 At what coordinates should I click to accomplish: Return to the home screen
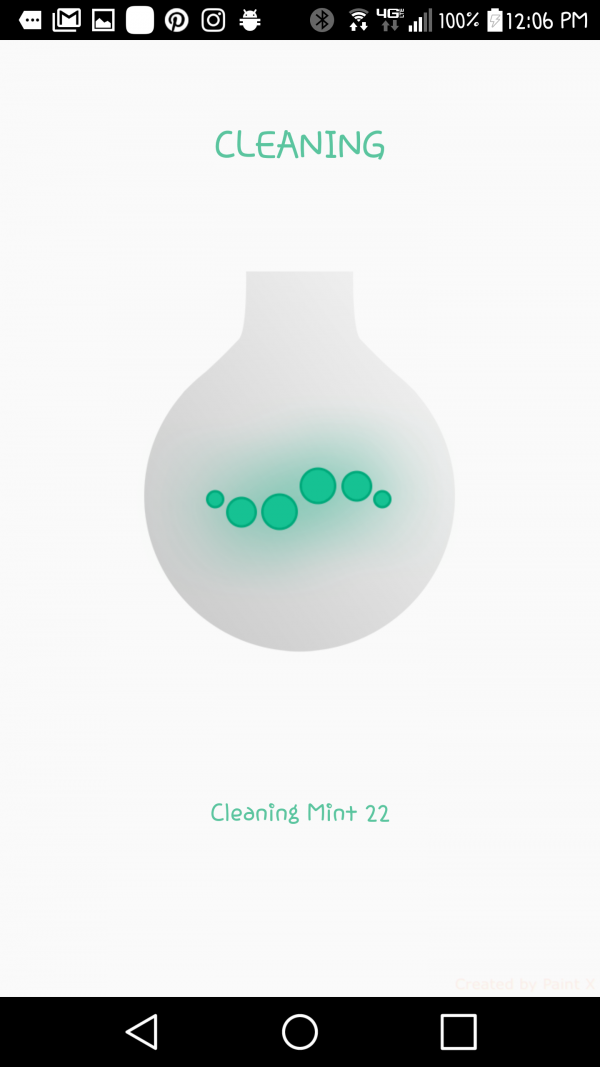[300, 1032]
